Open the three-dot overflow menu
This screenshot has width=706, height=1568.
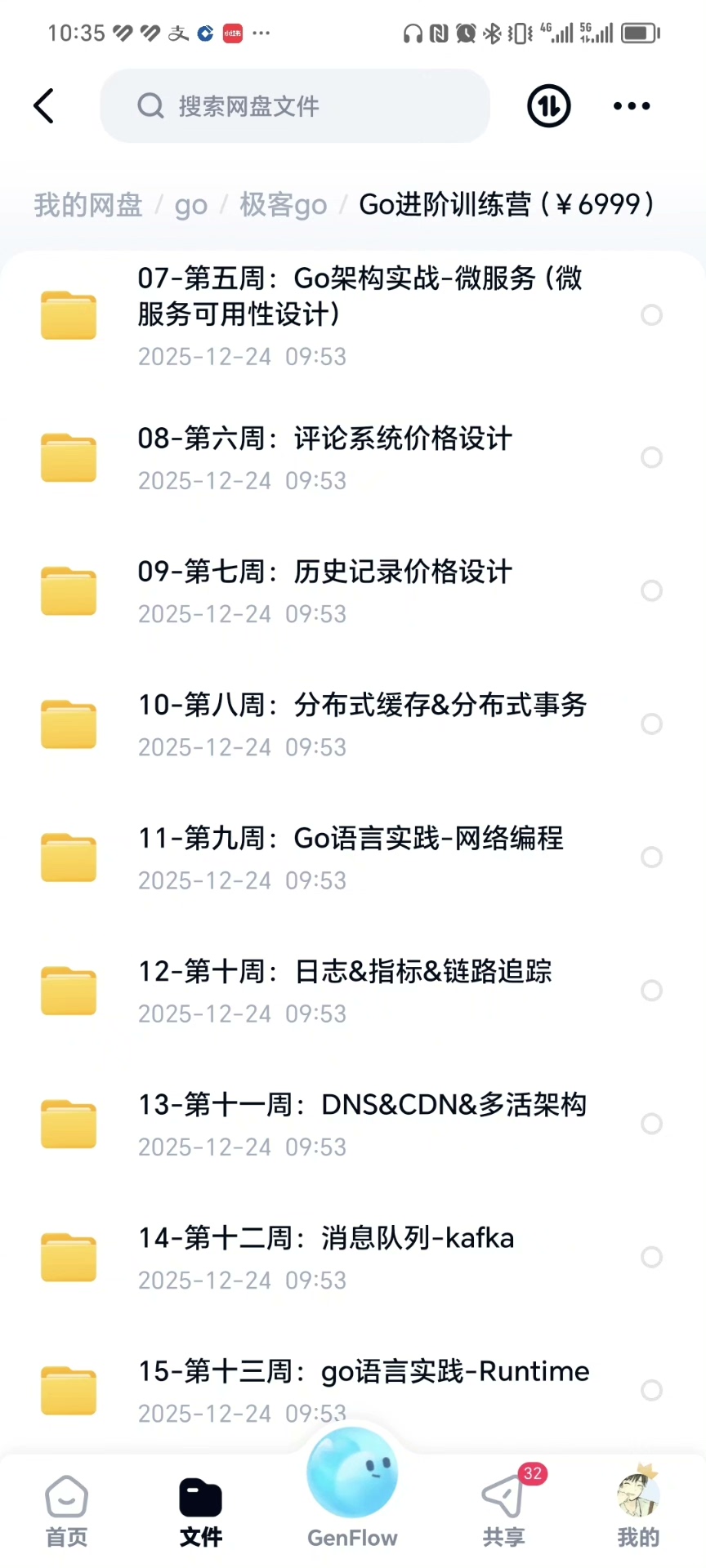[x=631, y=106]
